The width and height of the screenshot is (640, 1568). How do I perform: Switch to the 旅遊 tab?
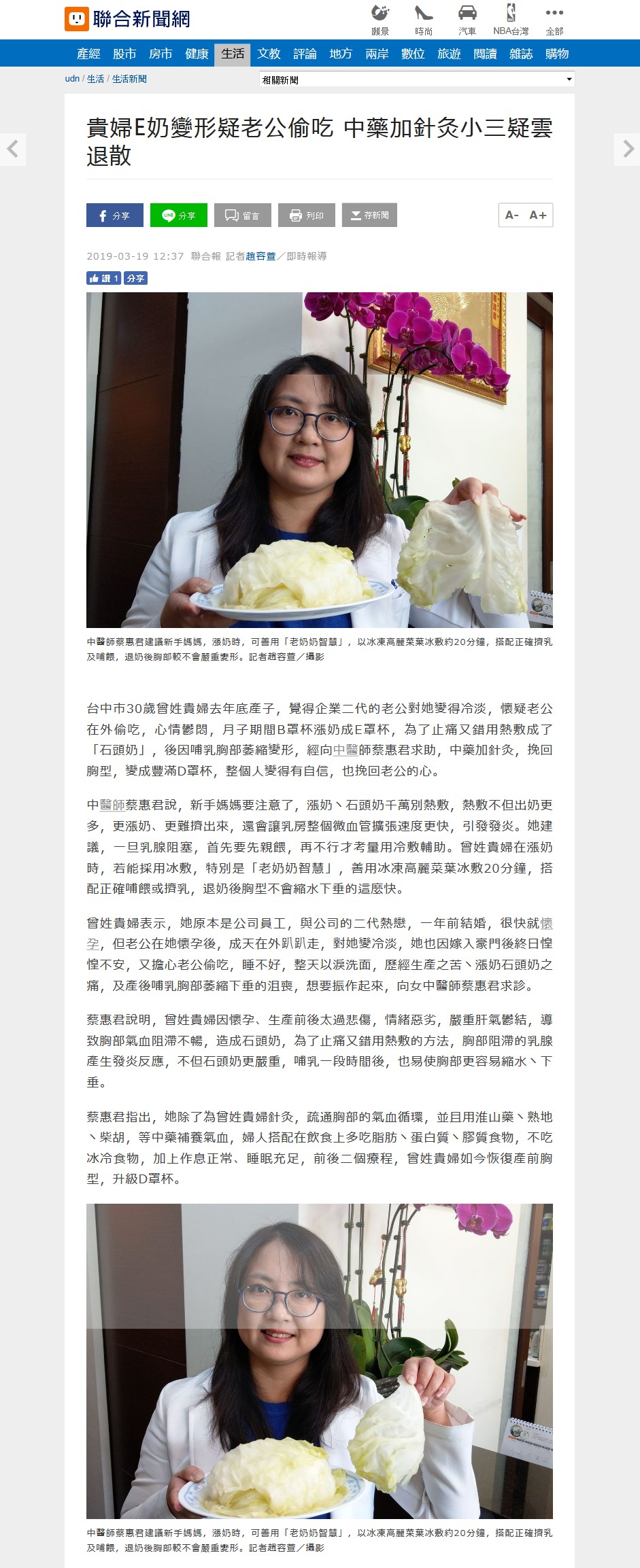(449, 54)
